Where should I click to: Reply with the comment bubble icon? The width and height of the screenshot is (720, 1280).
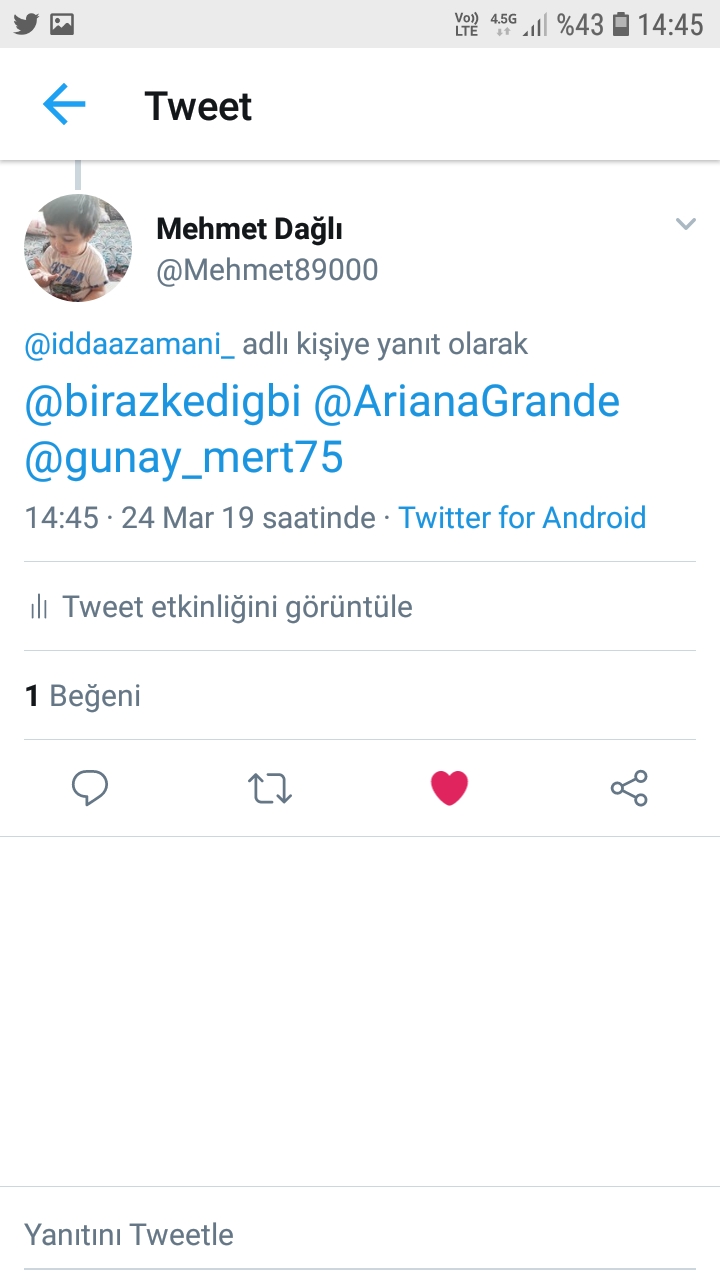[90, 788]
